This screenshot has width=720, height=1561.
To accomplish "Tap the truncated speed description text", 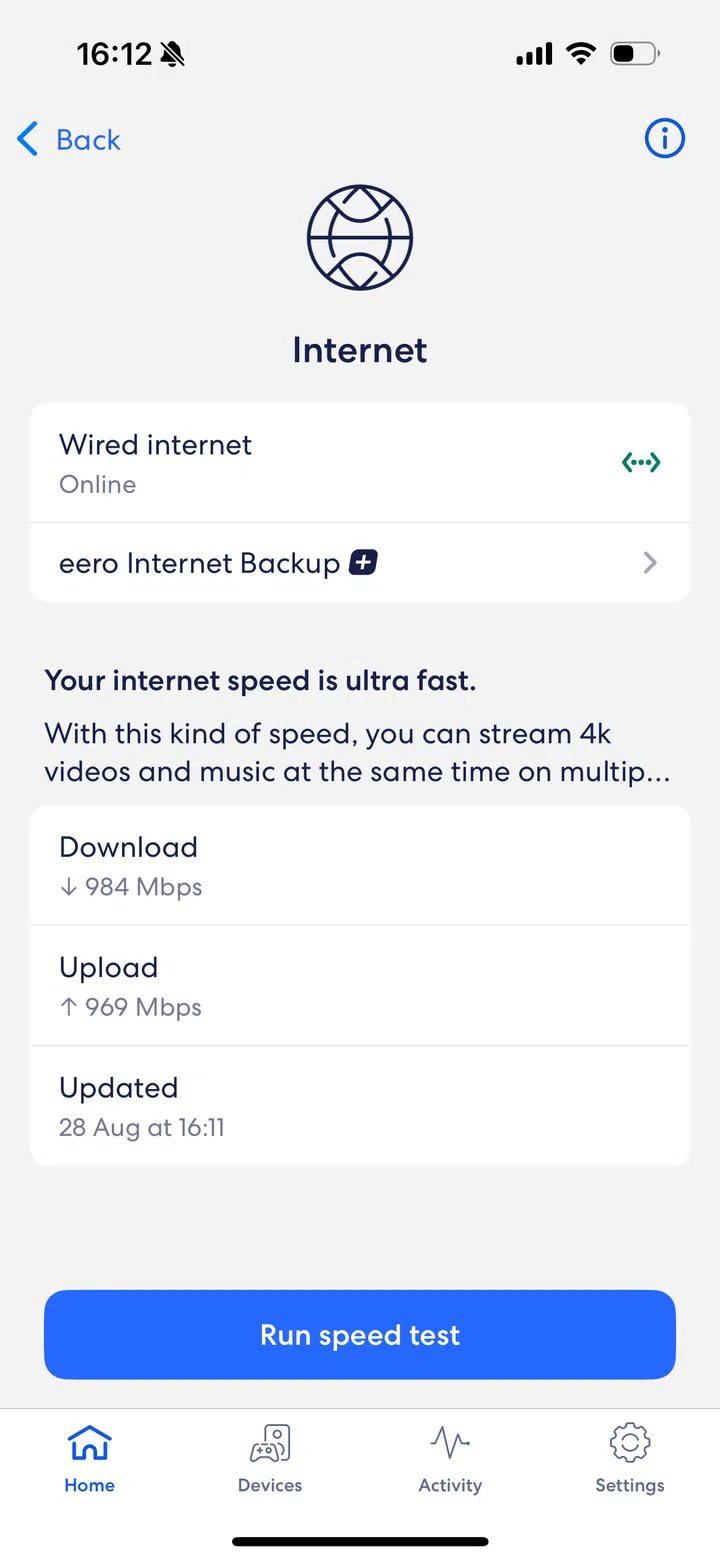I will 358,752.
